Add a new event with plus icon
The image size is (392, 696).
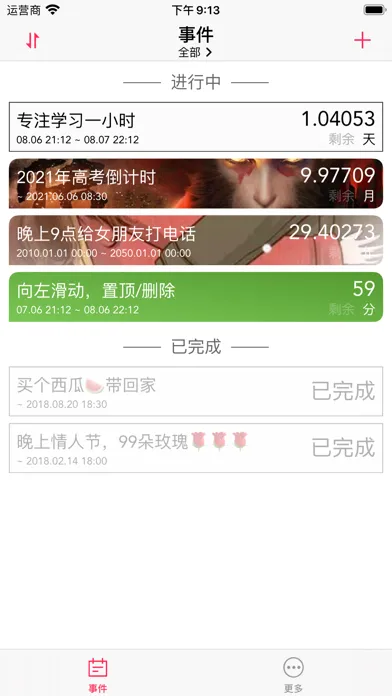coord(362,40)
